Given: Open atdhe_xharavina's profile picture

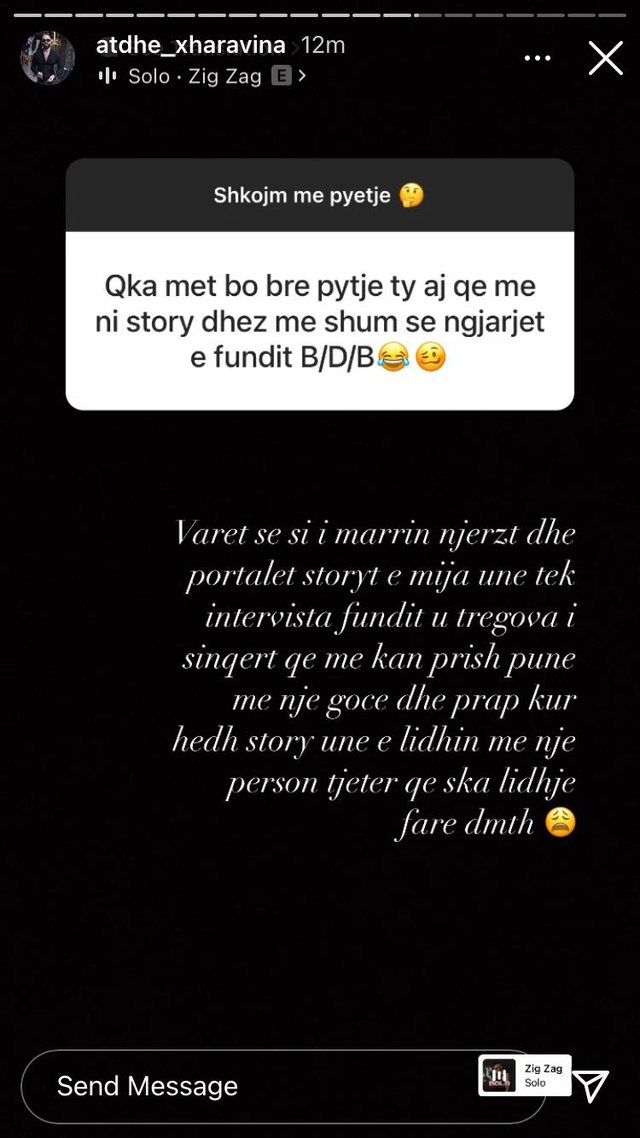Looking at the screenshot, I should pos(47,58).
